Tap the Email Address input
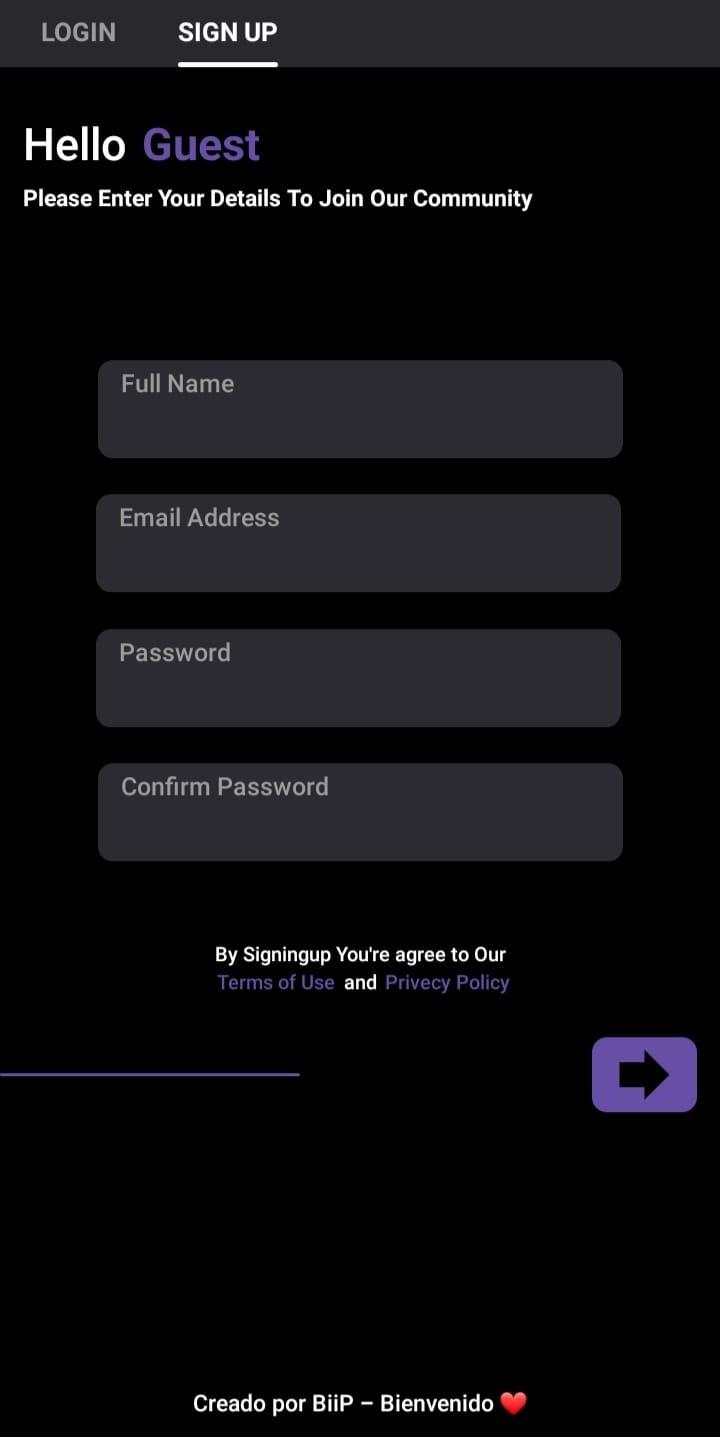The width and height of the screenshot is (720, 1437). [x=358, y=543]
